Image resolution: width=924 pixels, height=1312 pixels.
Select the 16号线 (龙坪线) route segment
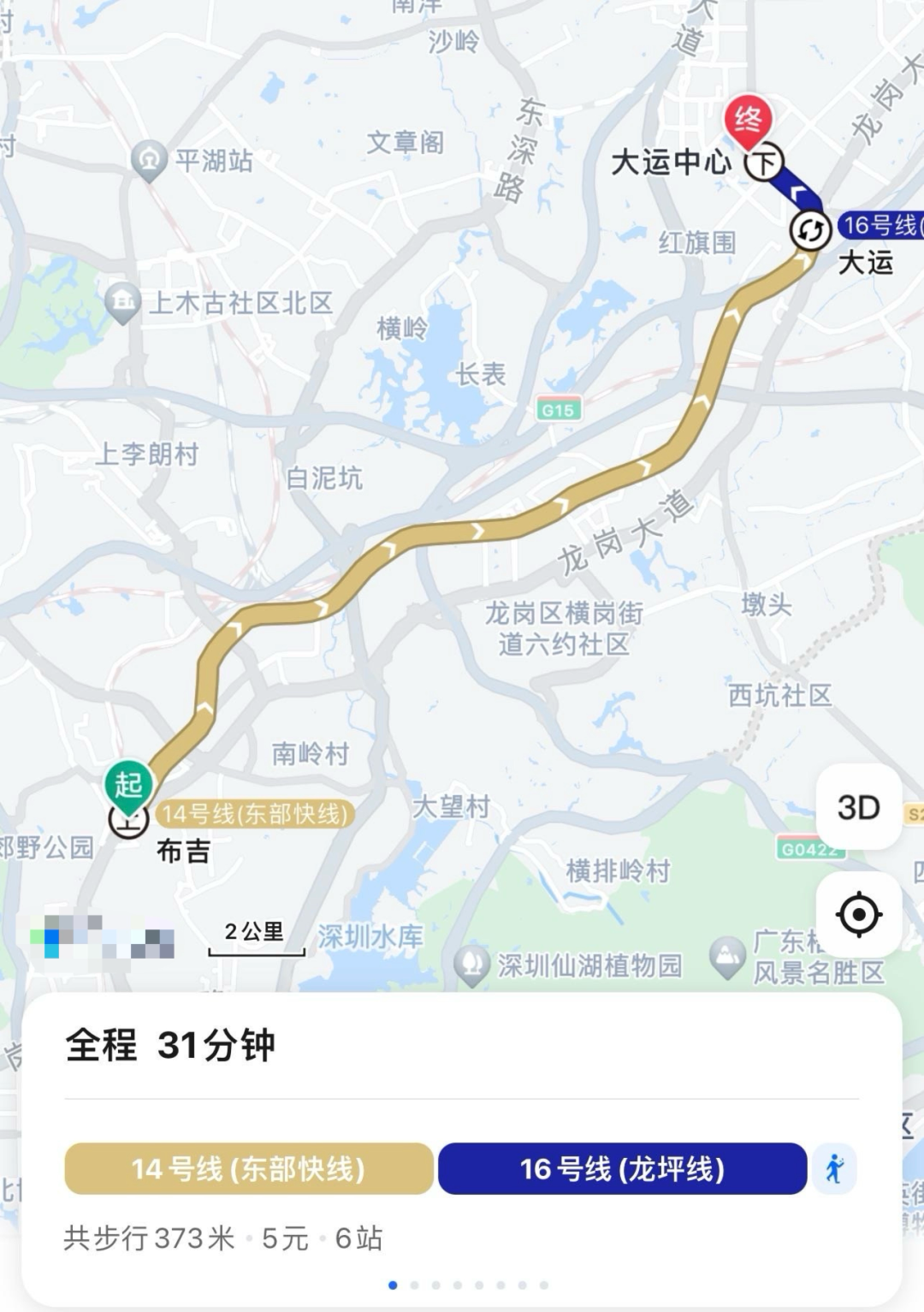coord(622,1168)
